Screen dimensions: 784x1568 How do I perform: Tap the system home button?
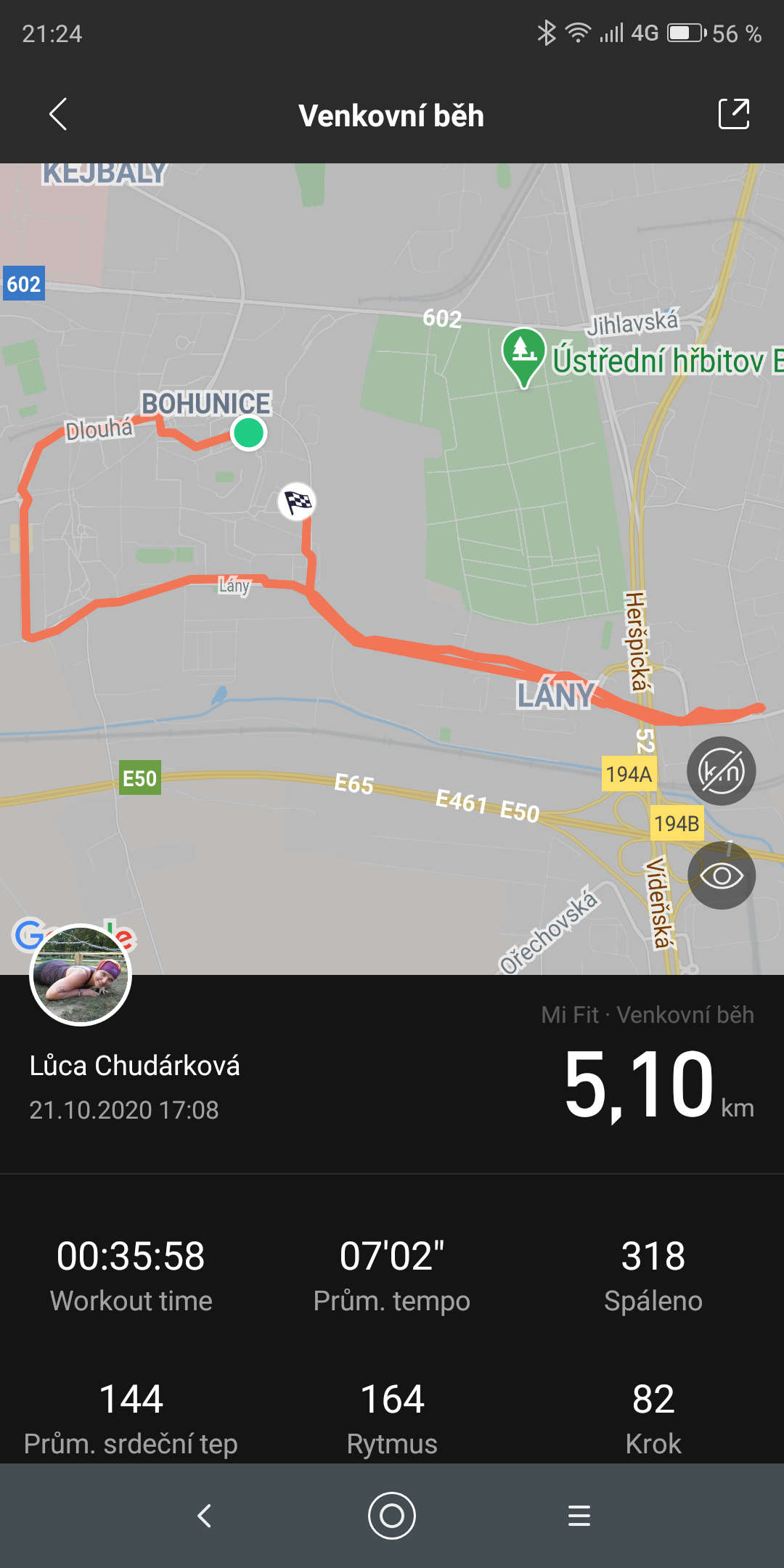pos(392,1516)
